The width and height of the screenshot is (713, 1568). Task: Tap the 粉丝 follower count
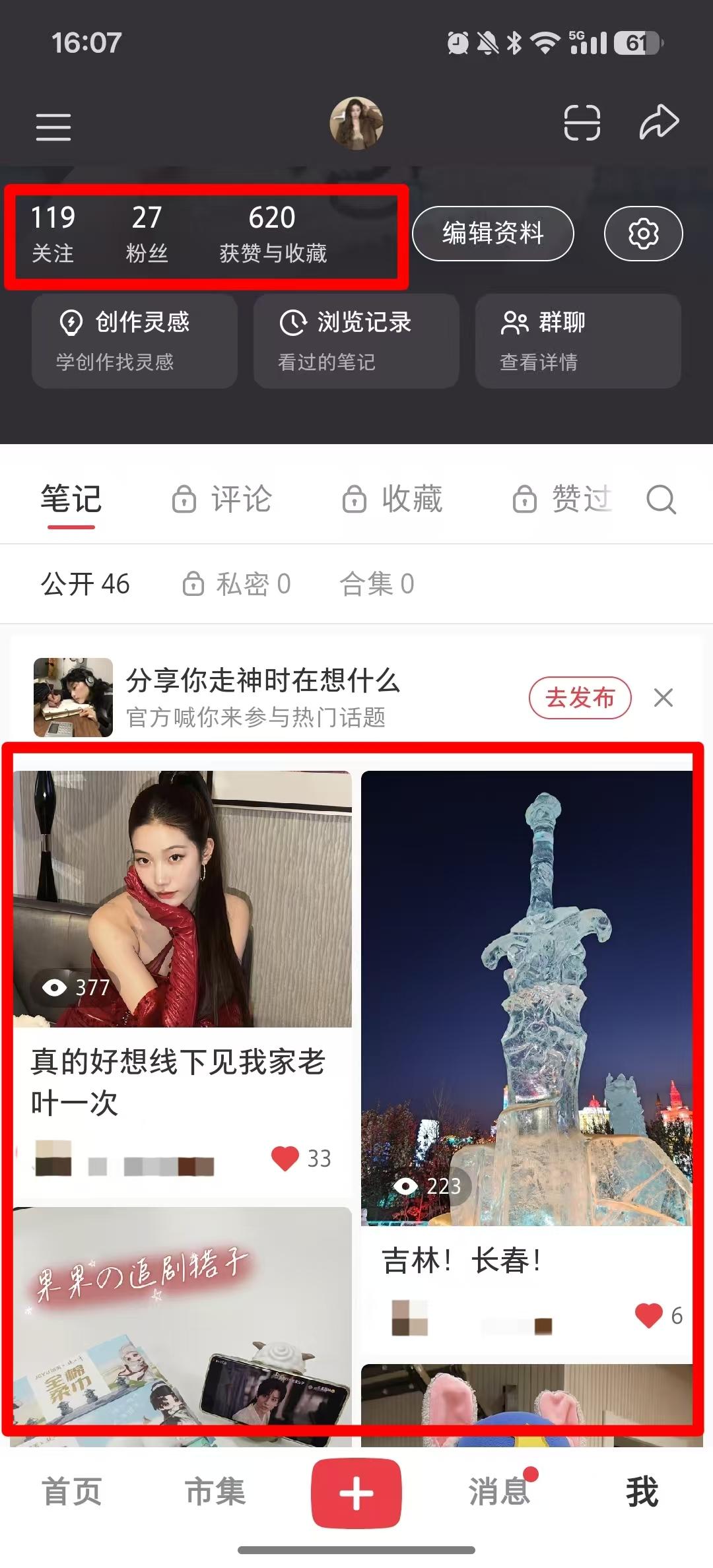(148, 232)
